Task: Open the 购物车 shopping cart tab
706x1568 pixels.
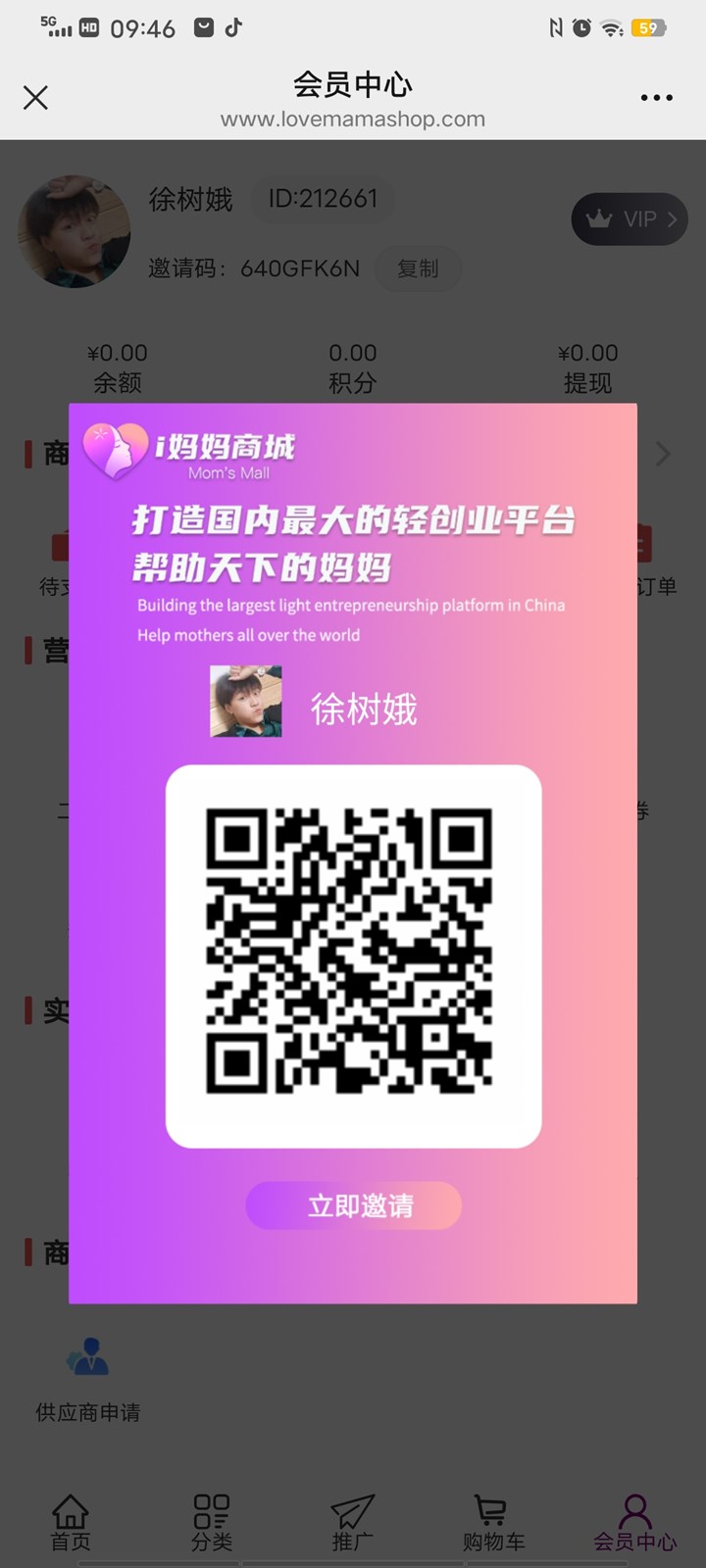Action: point(493,1522)
